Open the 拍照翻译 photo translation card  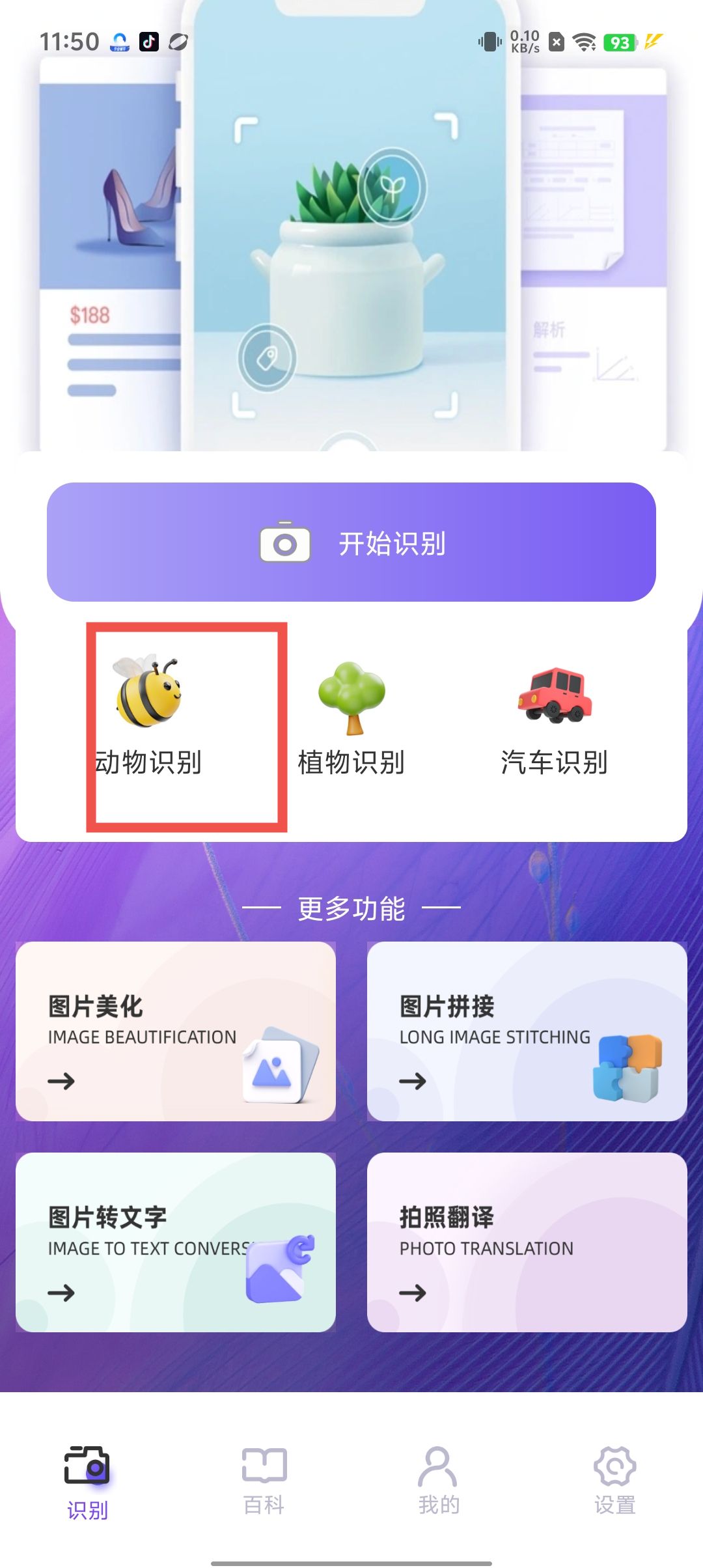point(527,1242)
